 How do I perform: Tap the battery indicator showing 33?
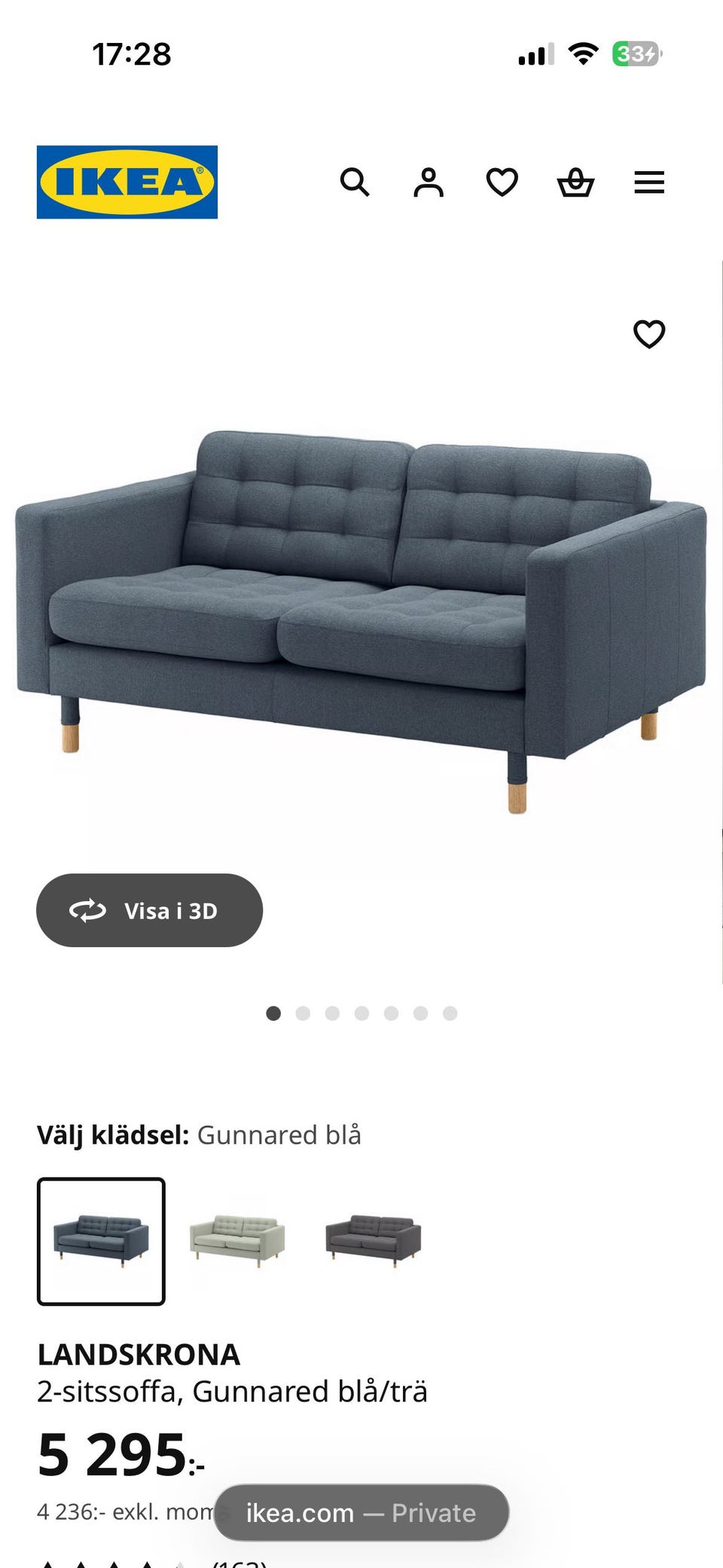pyautogui.click(x=636, y=53)
